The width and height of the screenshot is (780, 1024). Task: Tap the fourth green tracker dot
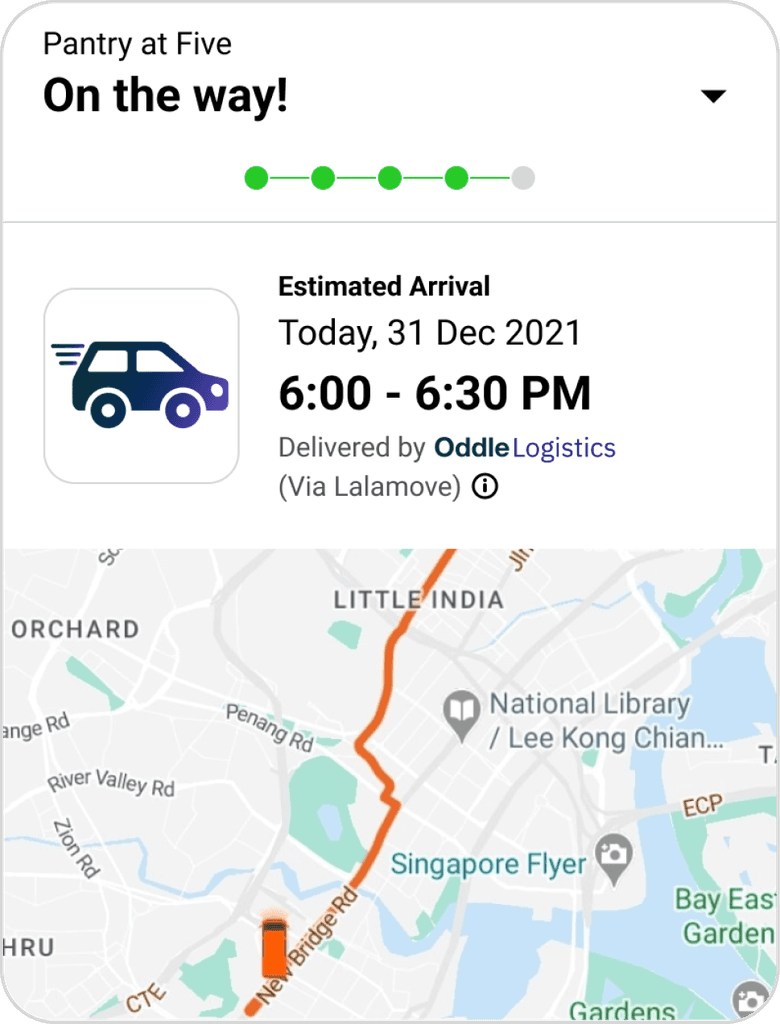click(455, 178)
